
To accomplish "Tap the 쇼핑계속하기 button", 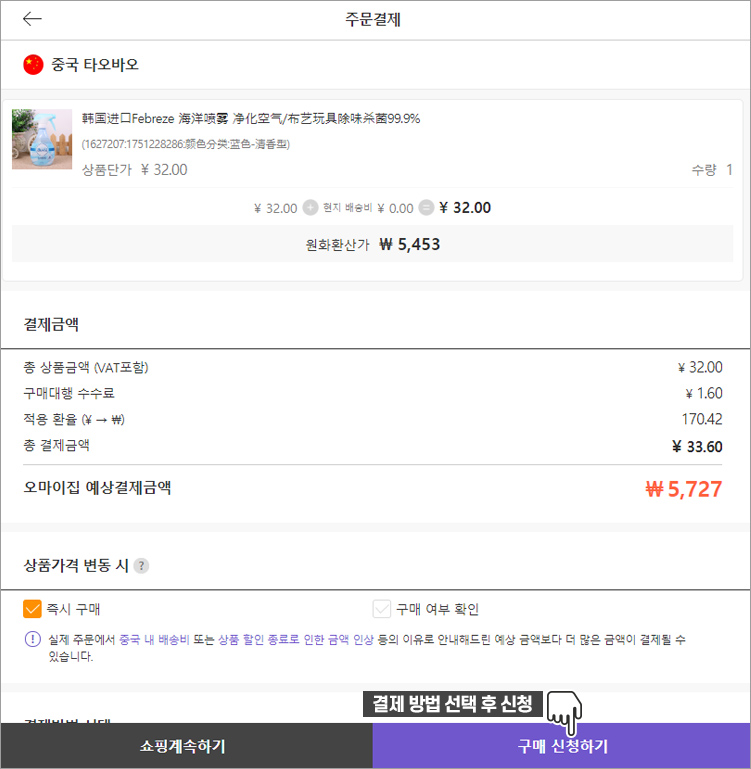I will (x=186, y=746).
